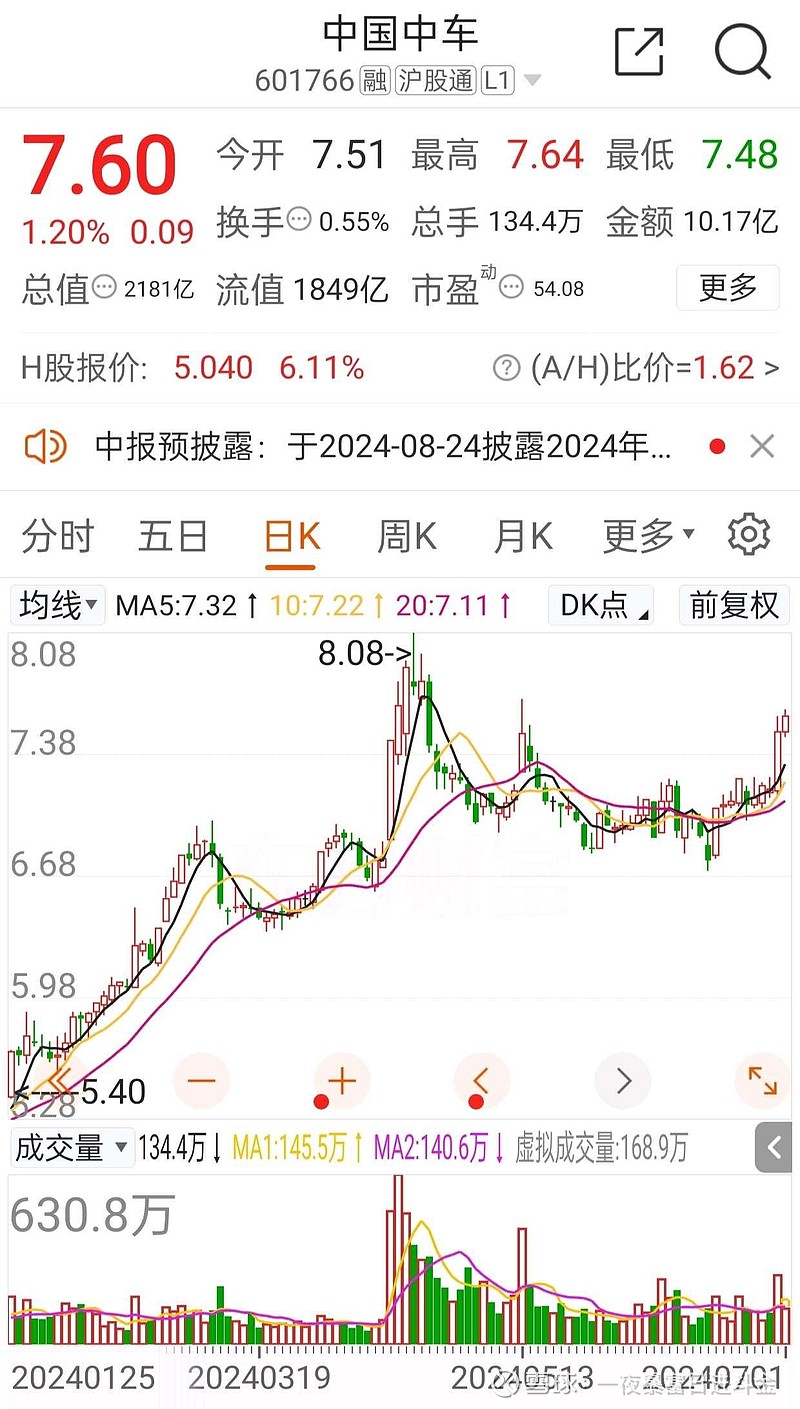The image size is (800, 1409).
Task: Select the 周K chart tab
Action: [x=406, y=536]
